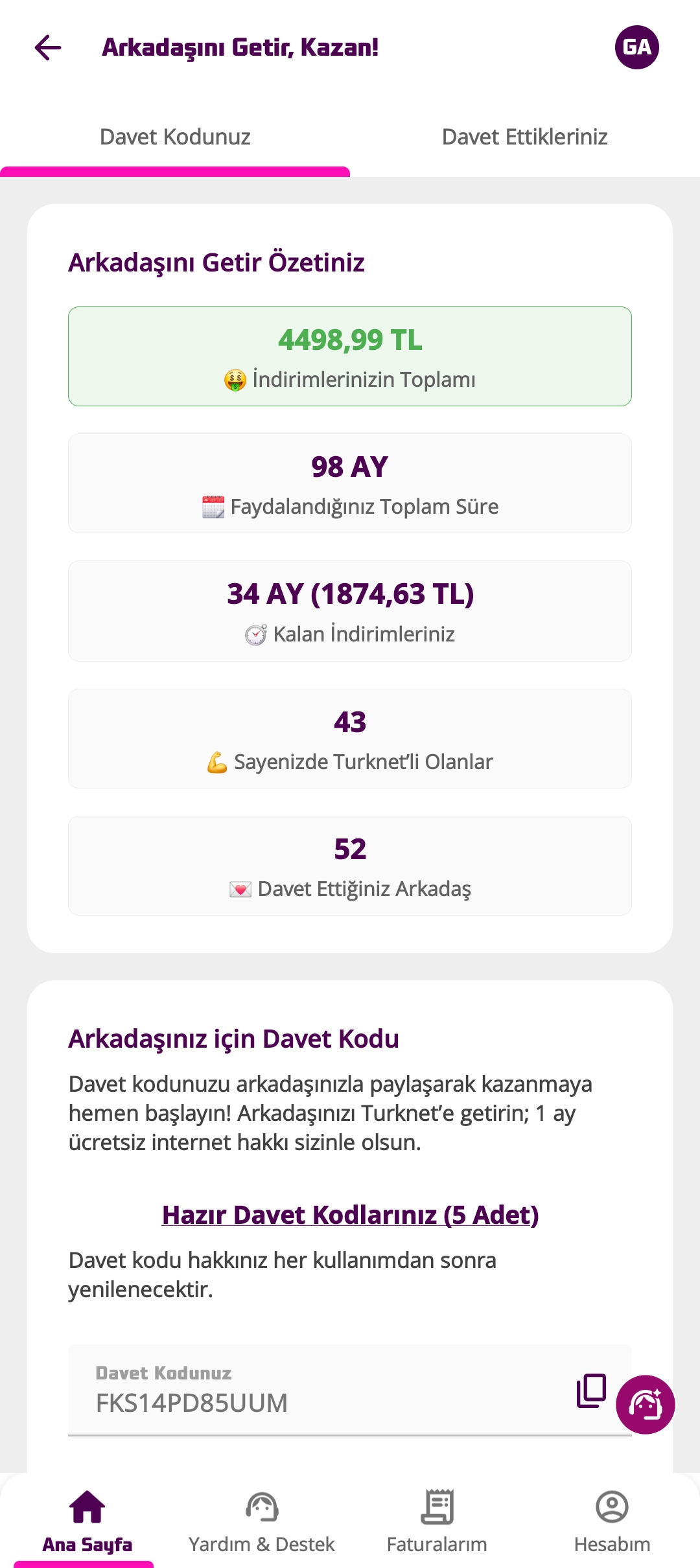The height and width of the screenshot is (1568, 700).
Task: Go back using the arrow icon
Action: point(48,47)
